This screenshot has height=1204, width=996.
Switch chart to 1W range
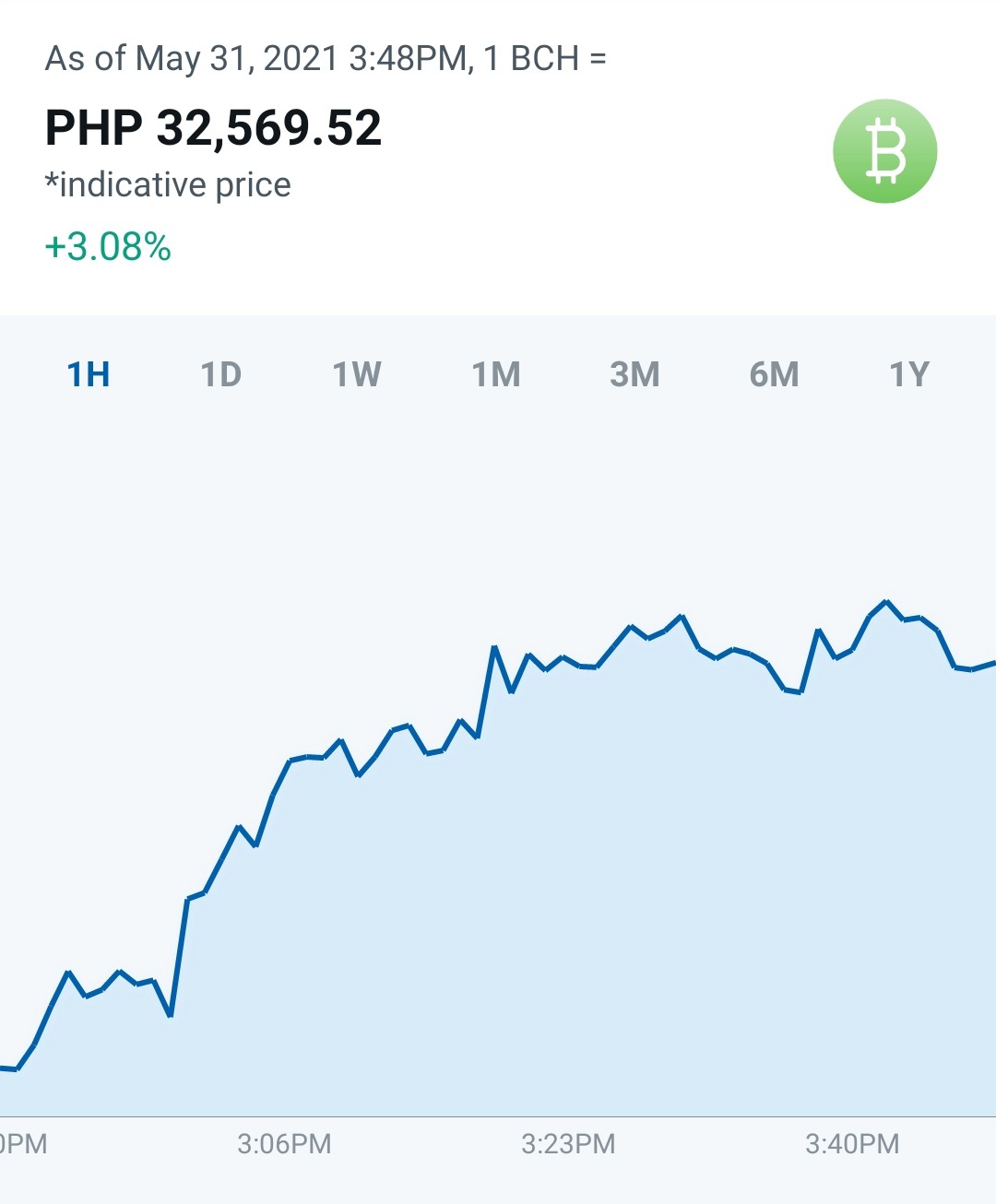(357, 374)
